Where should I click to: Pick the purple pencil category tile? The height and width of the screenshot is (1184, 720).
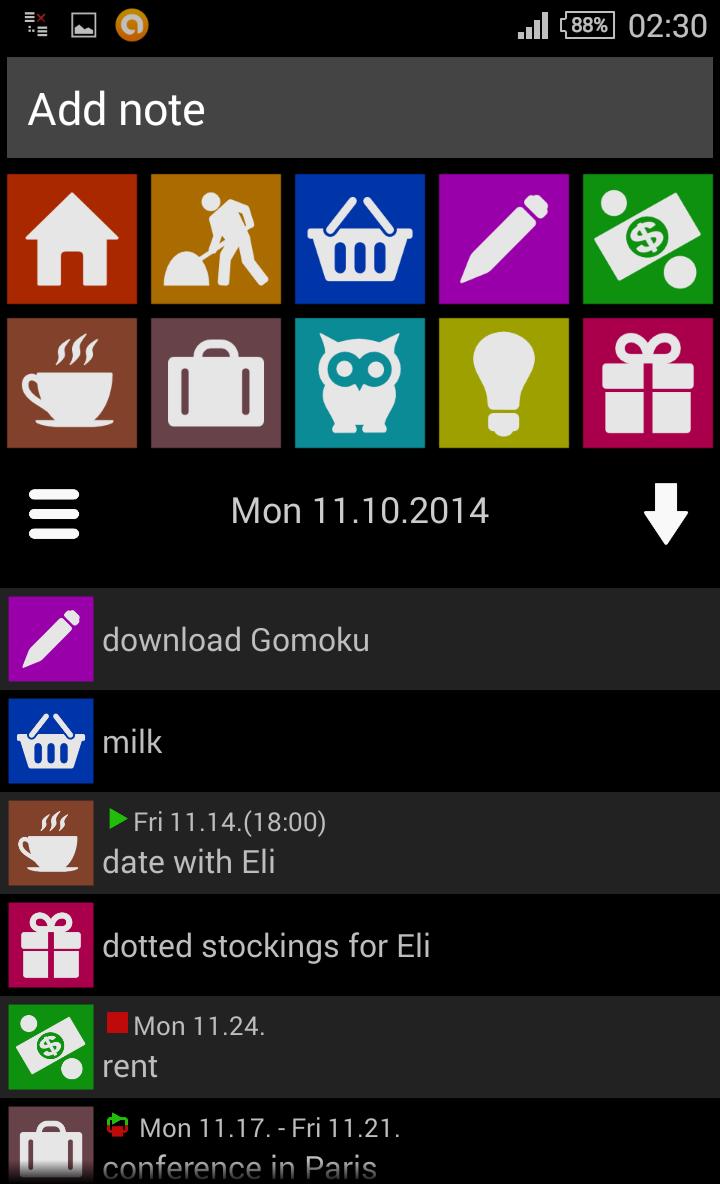click(x=504, y=239)
